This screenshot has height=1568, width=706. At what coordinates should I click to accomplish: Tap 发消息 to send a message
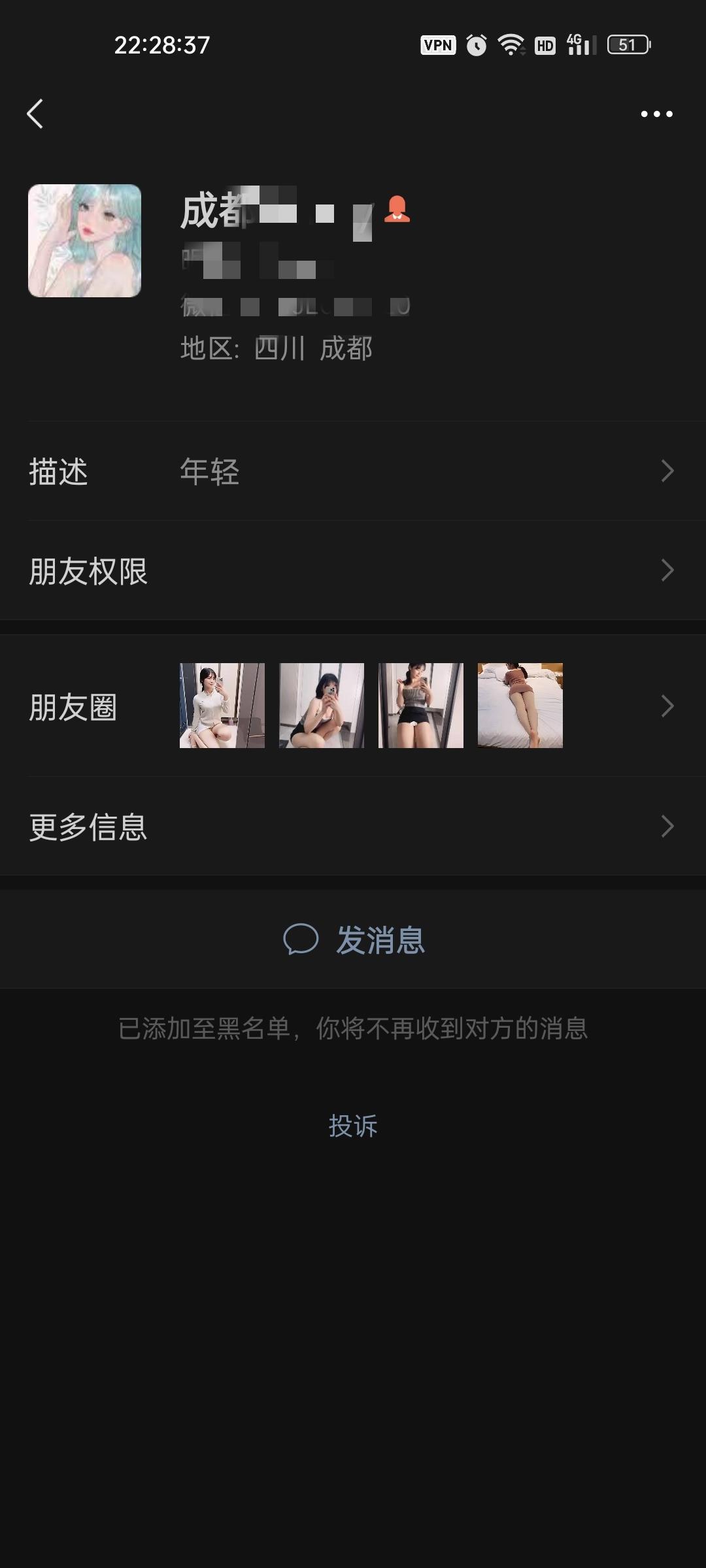[x=354, y=939]
